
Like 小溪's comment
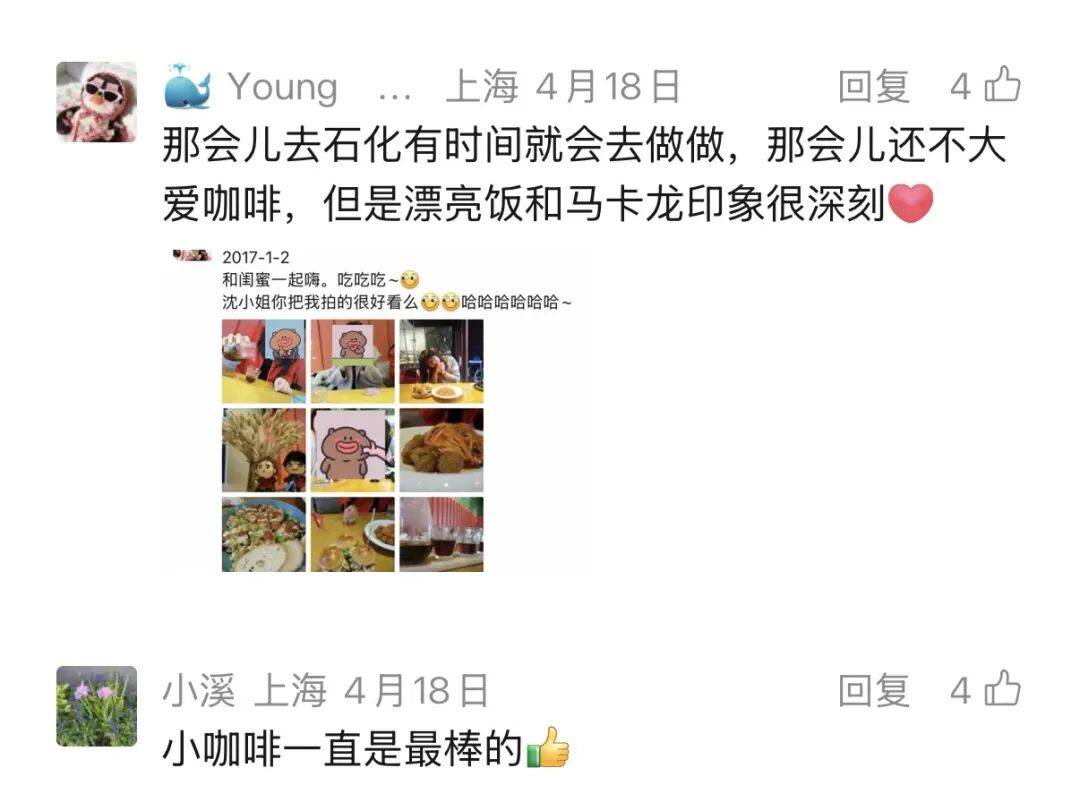coord(1002,689)
